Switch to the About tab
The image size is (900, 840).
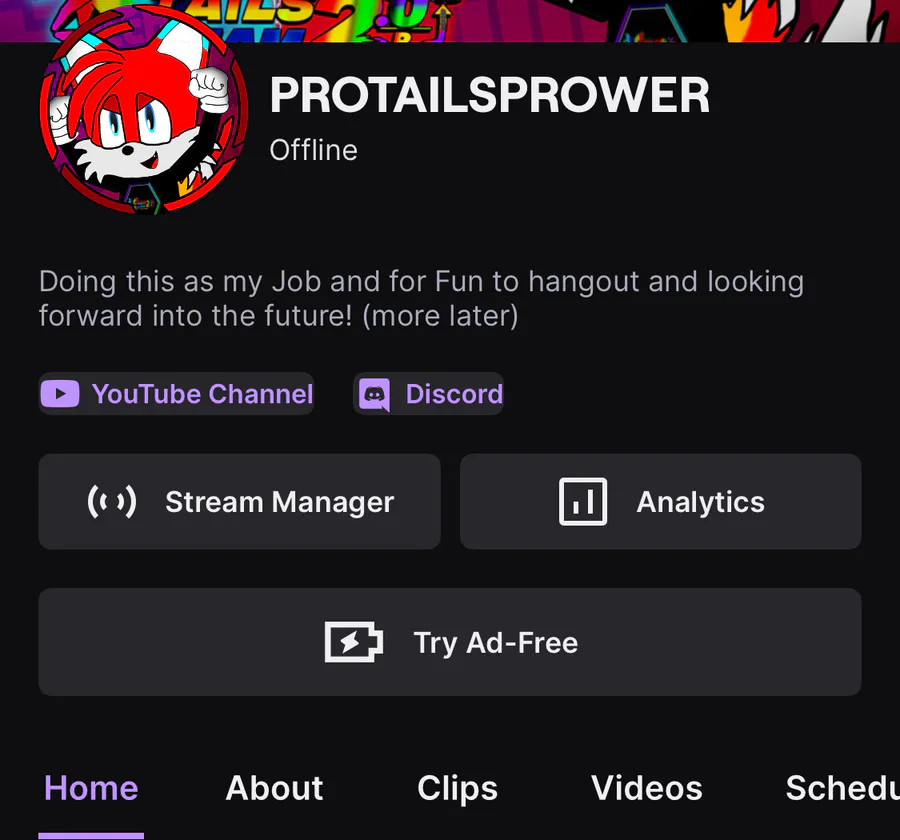coord(274,788)
